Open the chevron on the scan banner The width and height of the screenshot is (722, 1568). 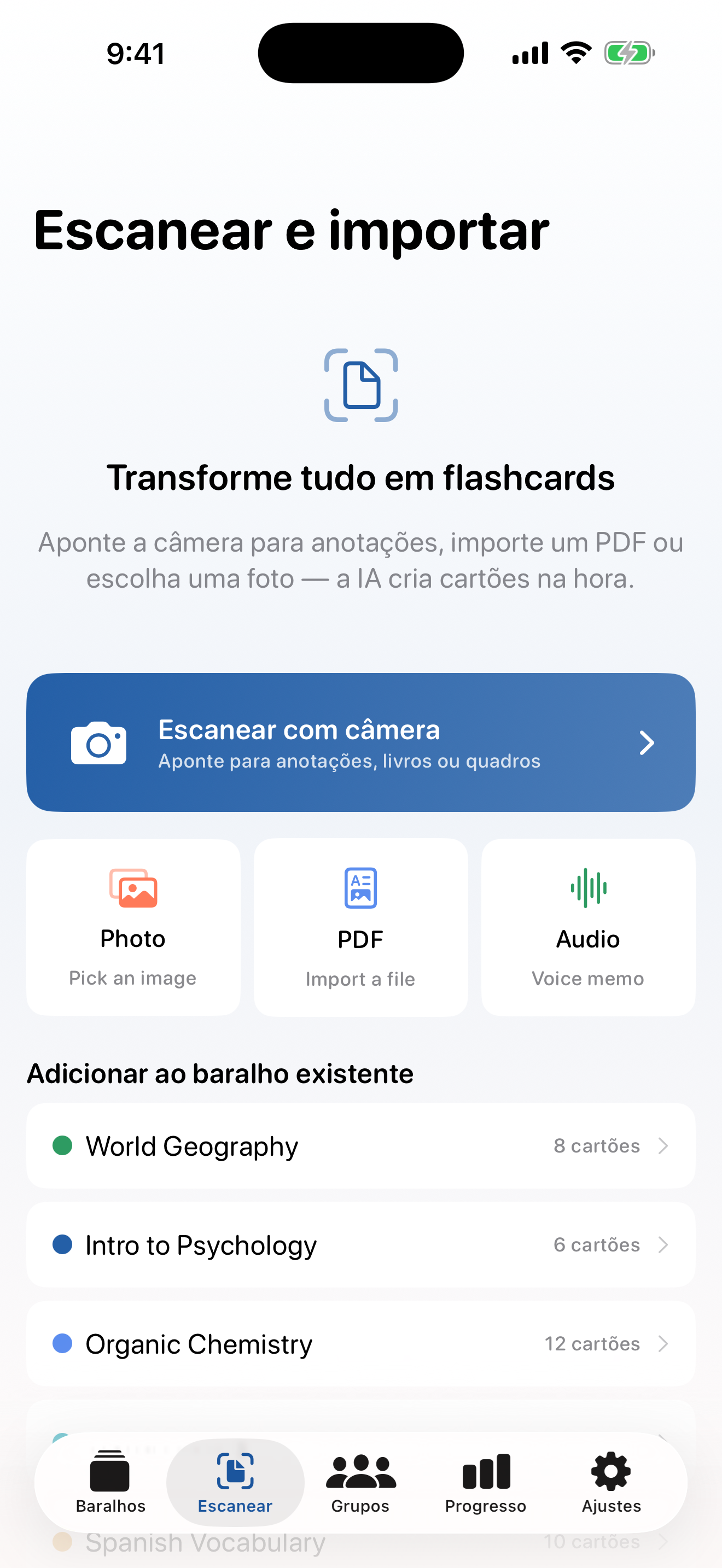pos(646,742)
